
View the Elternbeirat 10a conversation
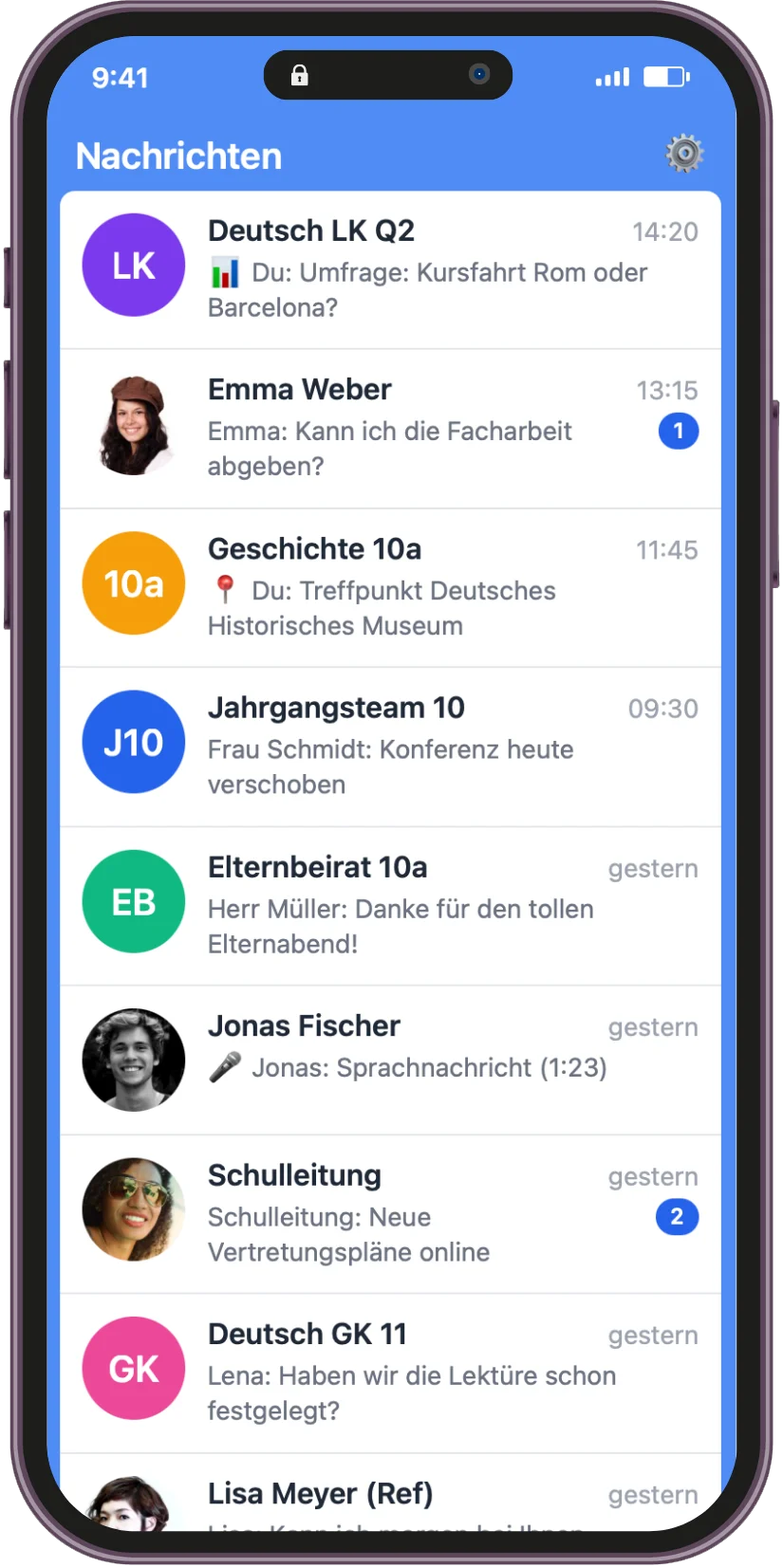point(390,906)
